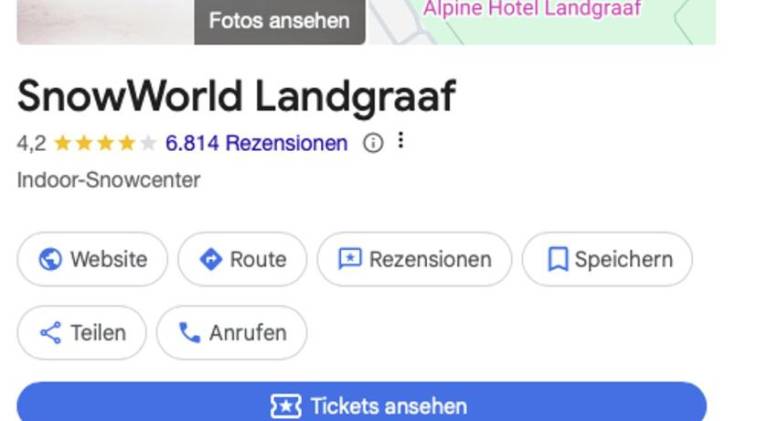Open the 6.814 Rezensionen link
The height and width of the screenshot is (421, 768).
click(x=256, y=143)
